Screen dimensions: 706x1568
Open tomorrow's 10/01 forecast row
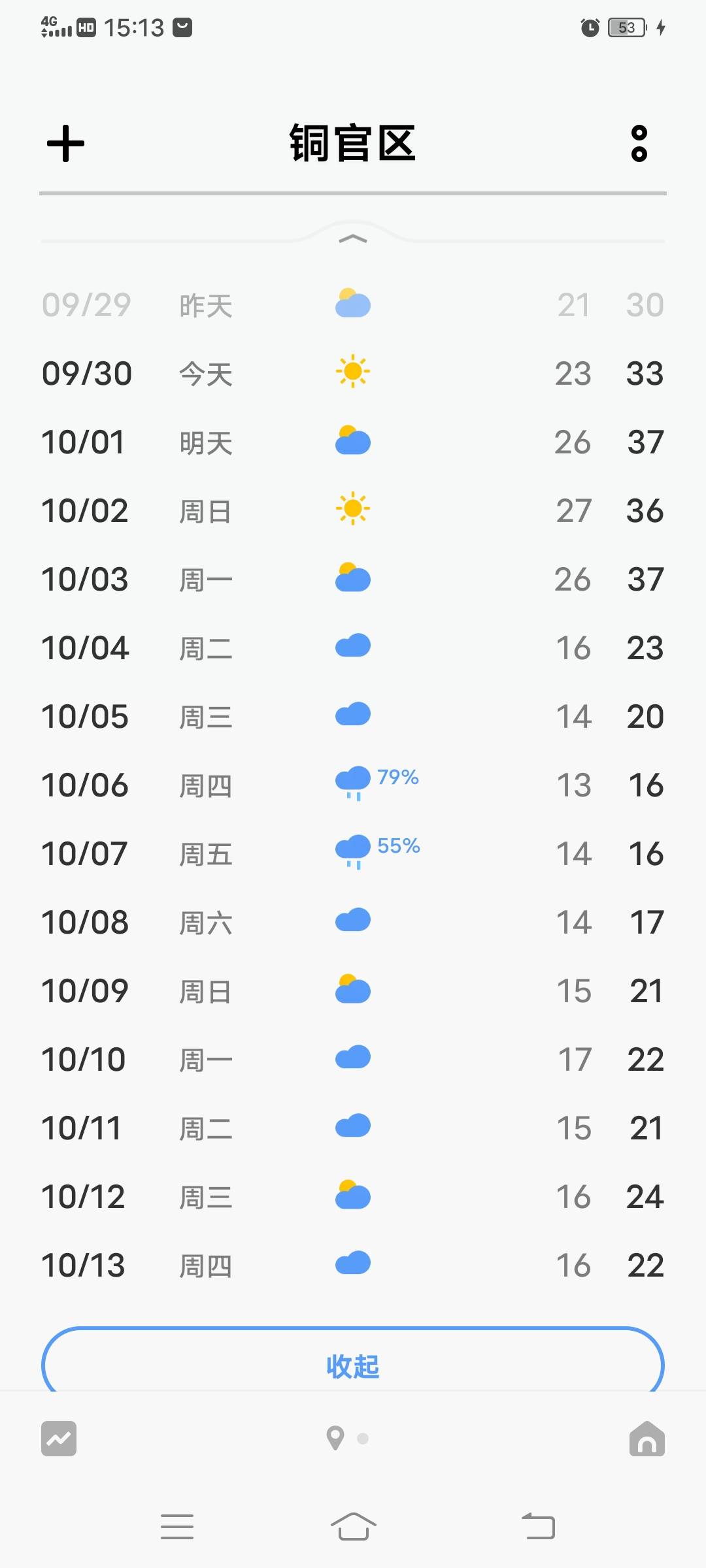pos(352,442)
